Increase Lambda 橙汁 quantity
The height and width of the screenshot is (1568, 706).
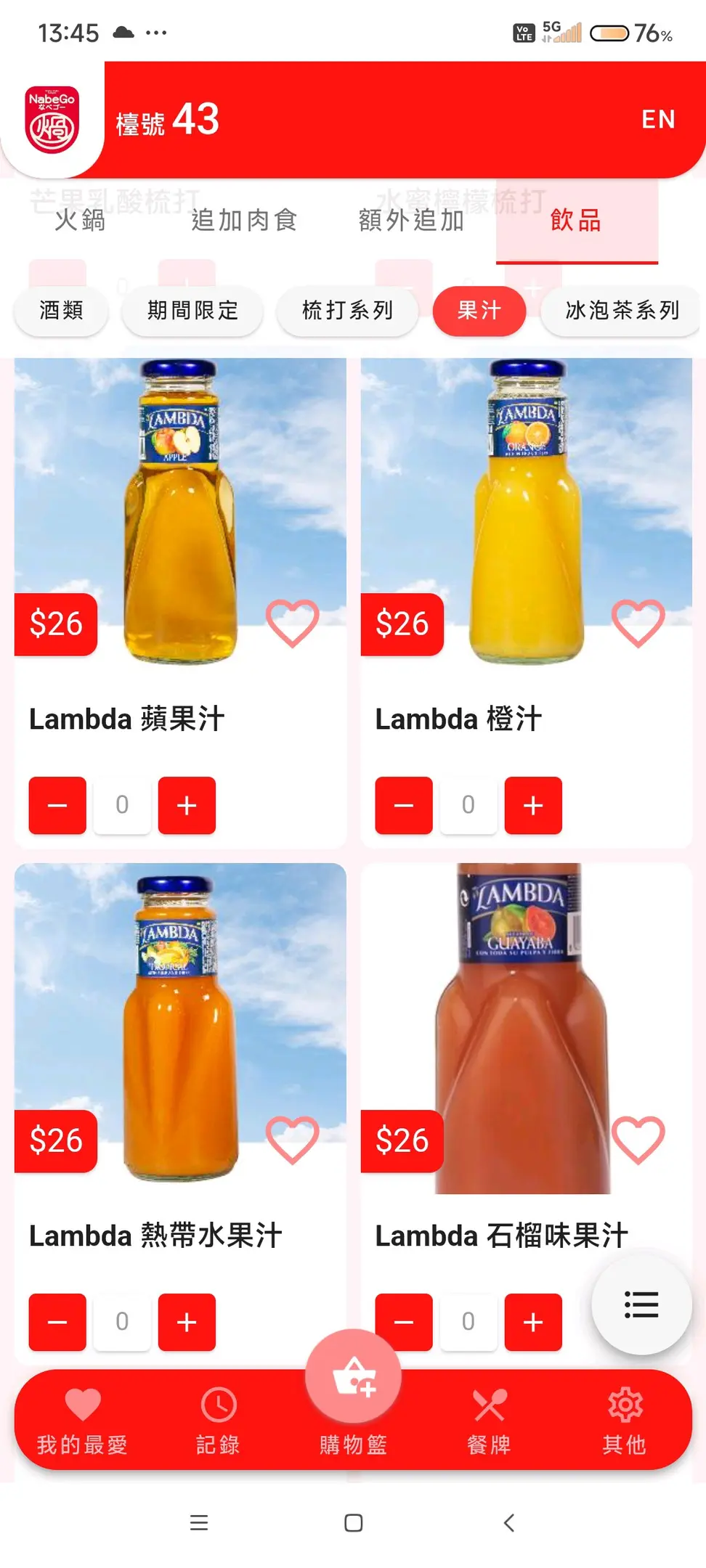533,805
